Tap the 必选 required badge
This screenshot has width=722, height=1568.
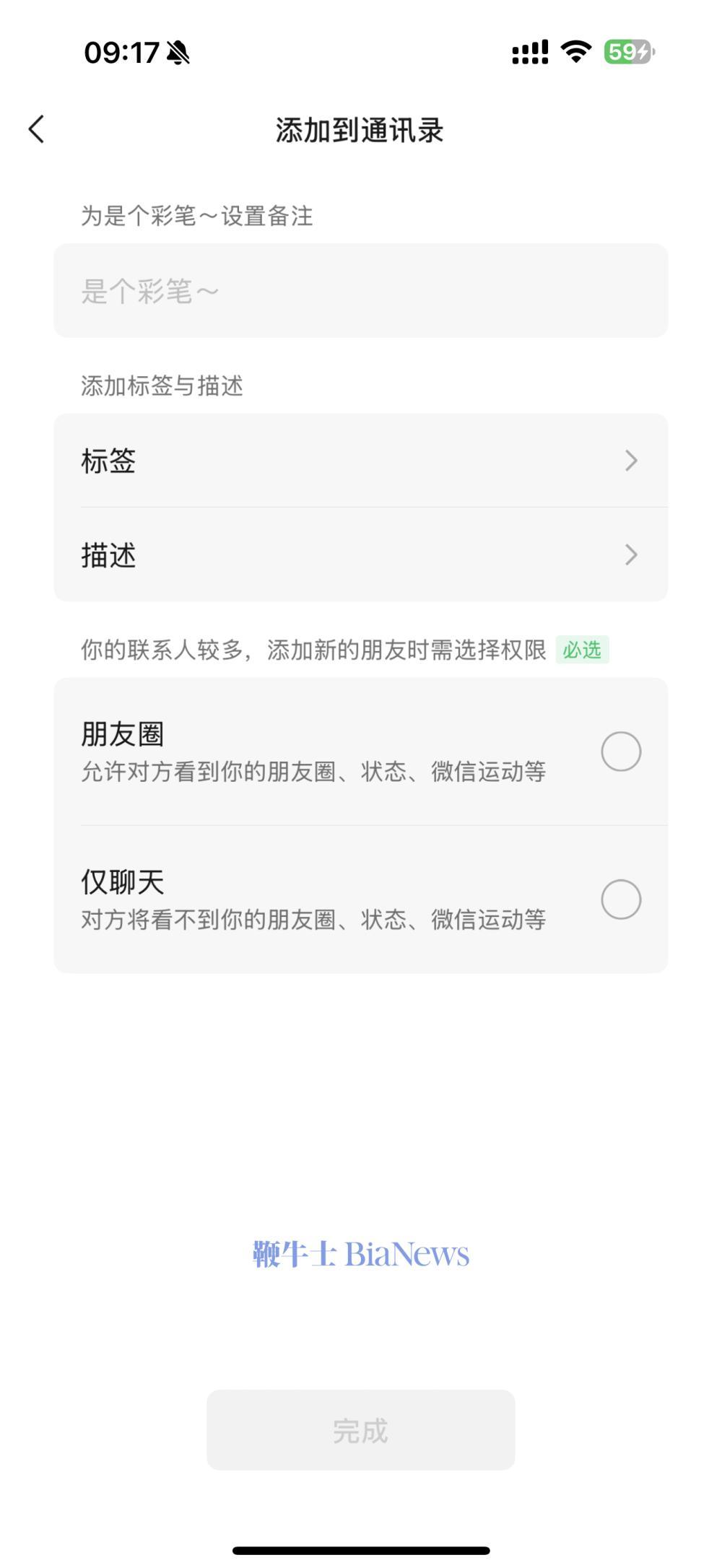[583, 650]
